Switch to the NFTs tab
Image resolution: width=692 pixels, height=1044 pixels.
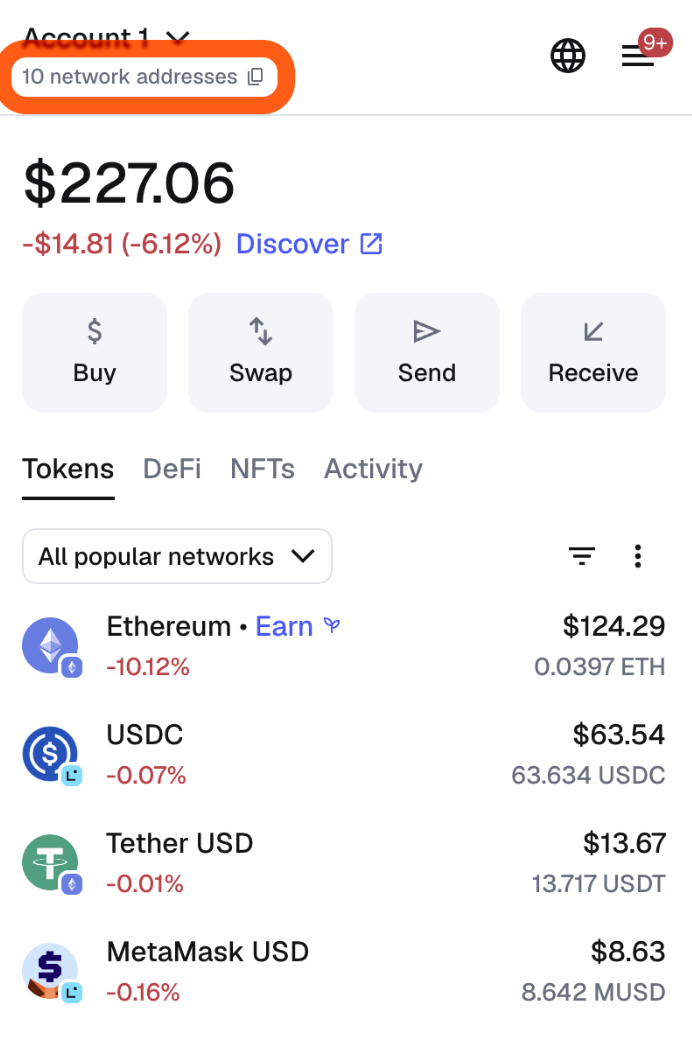262,469
